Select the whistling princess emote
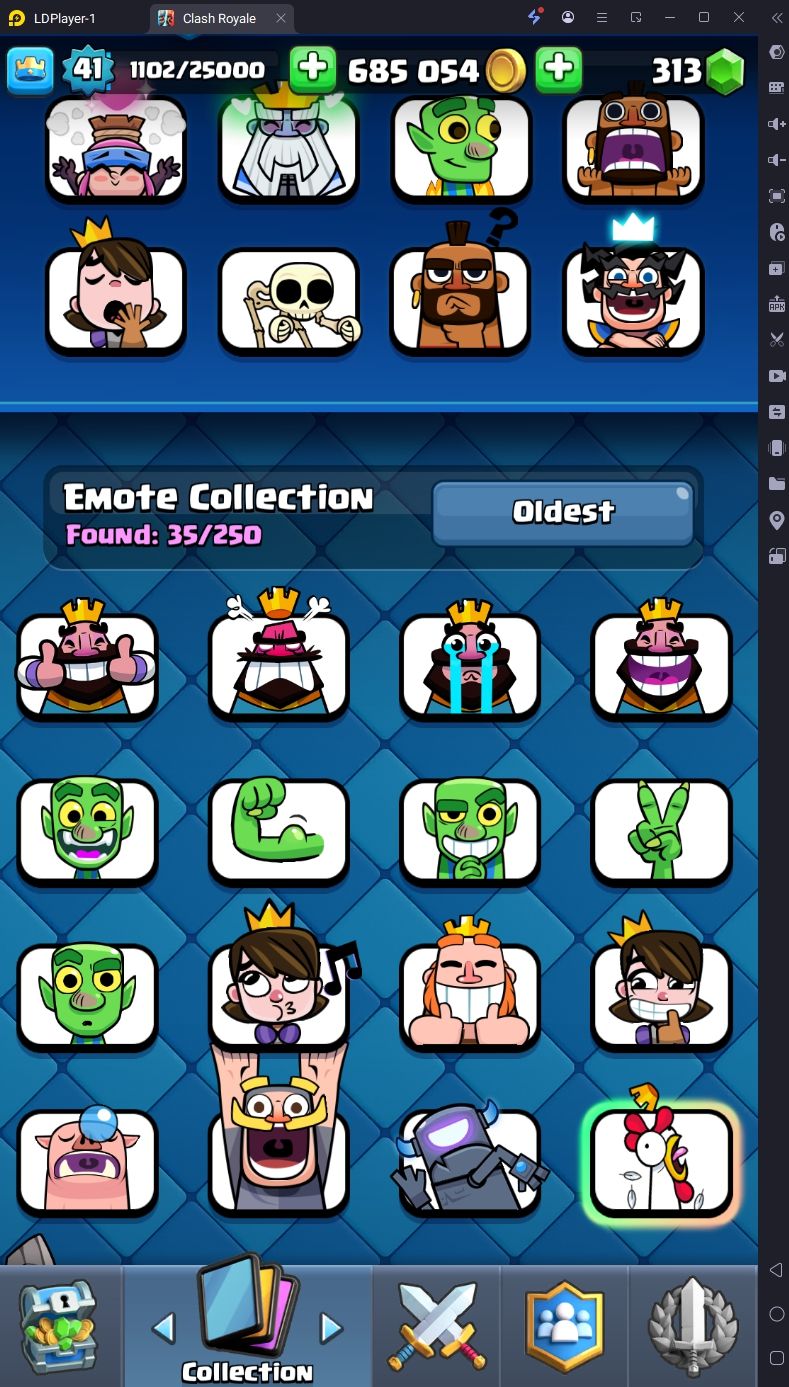 pyautogui.click(x=279, y=995)
